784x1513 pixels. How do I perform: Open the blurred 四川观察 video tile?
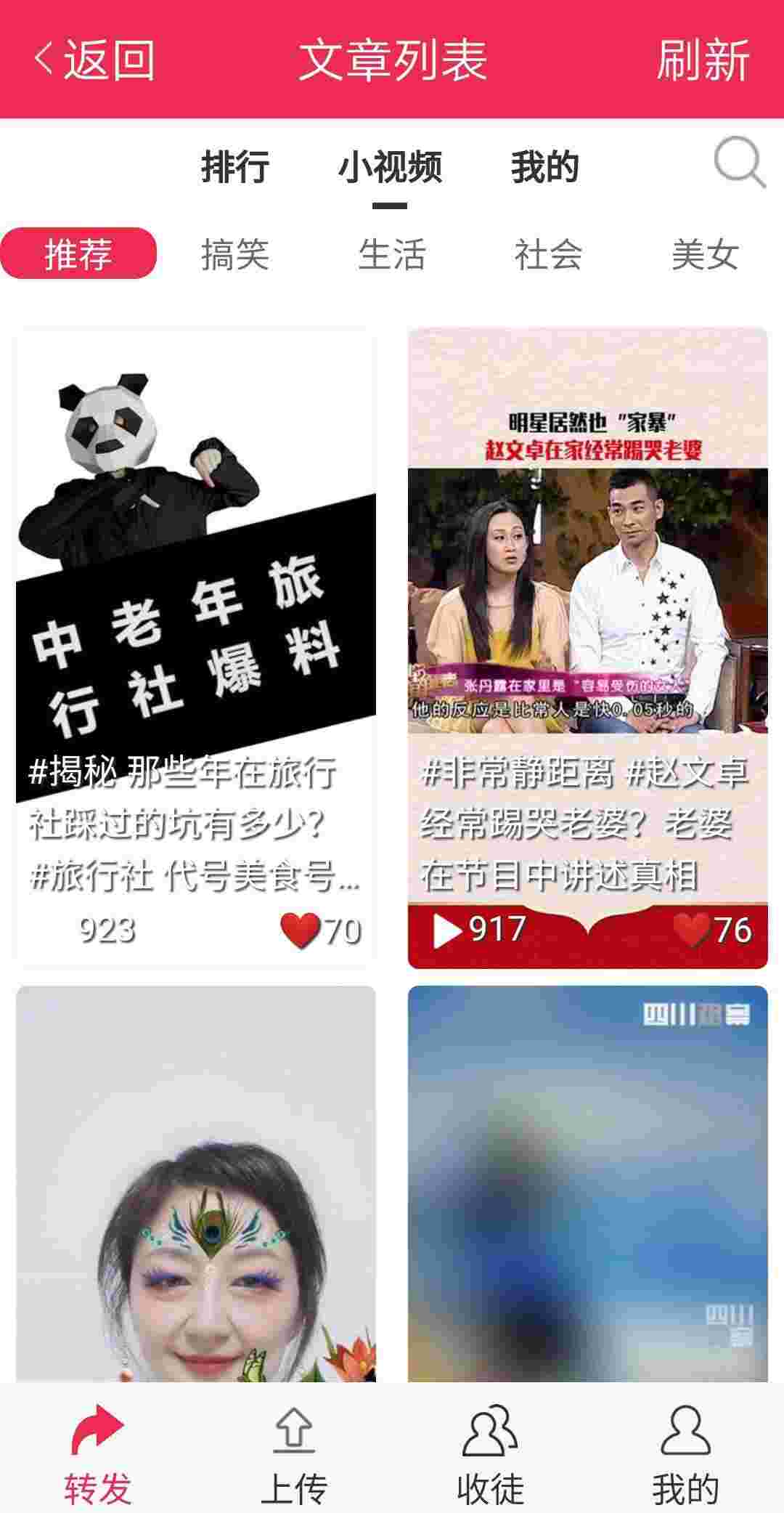pos(588,1184)
